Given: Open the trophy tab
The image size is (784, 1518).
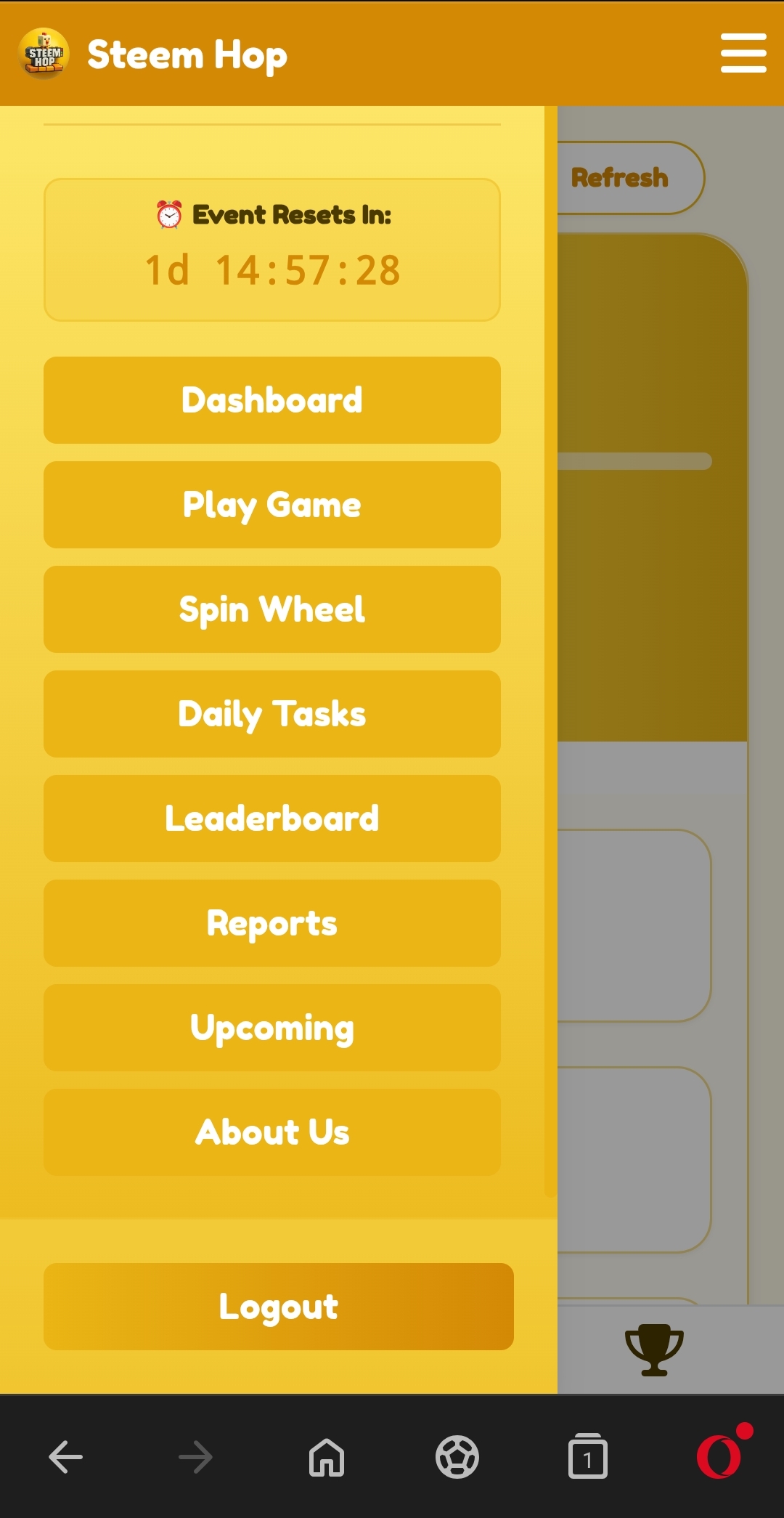Looking at the screenshot, I should 654,1349.
